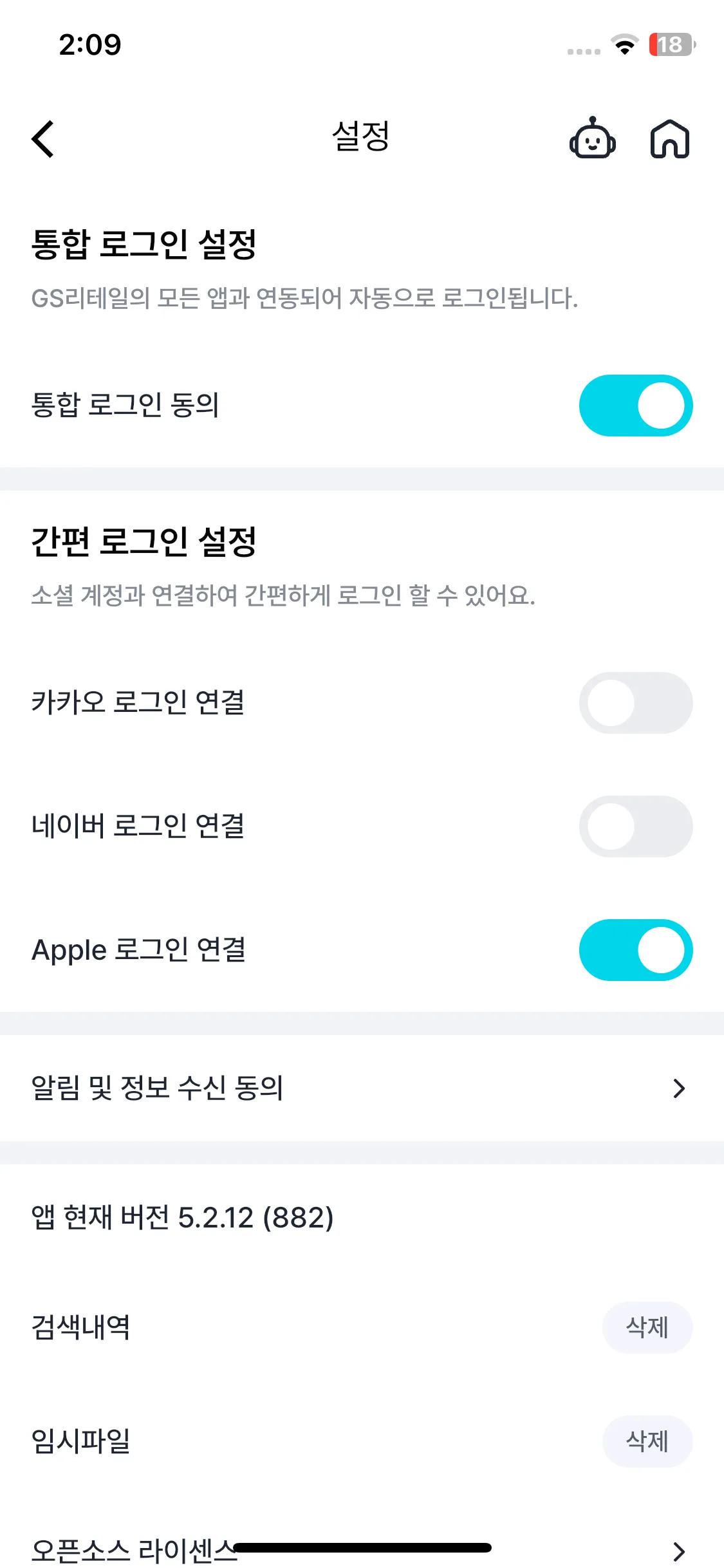Select the 설정 title at top

362,138
